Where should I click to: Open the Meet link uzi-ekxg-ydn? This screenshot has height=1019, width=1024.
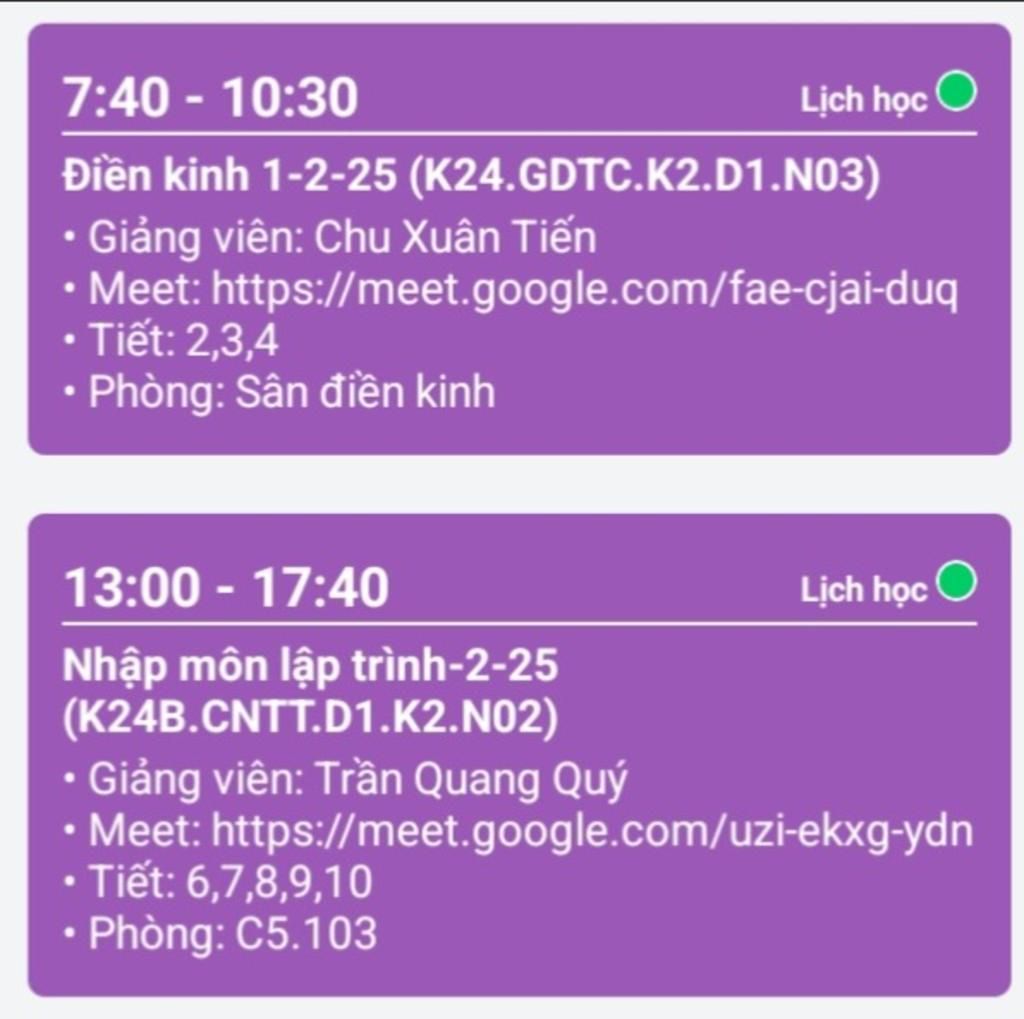592,830
